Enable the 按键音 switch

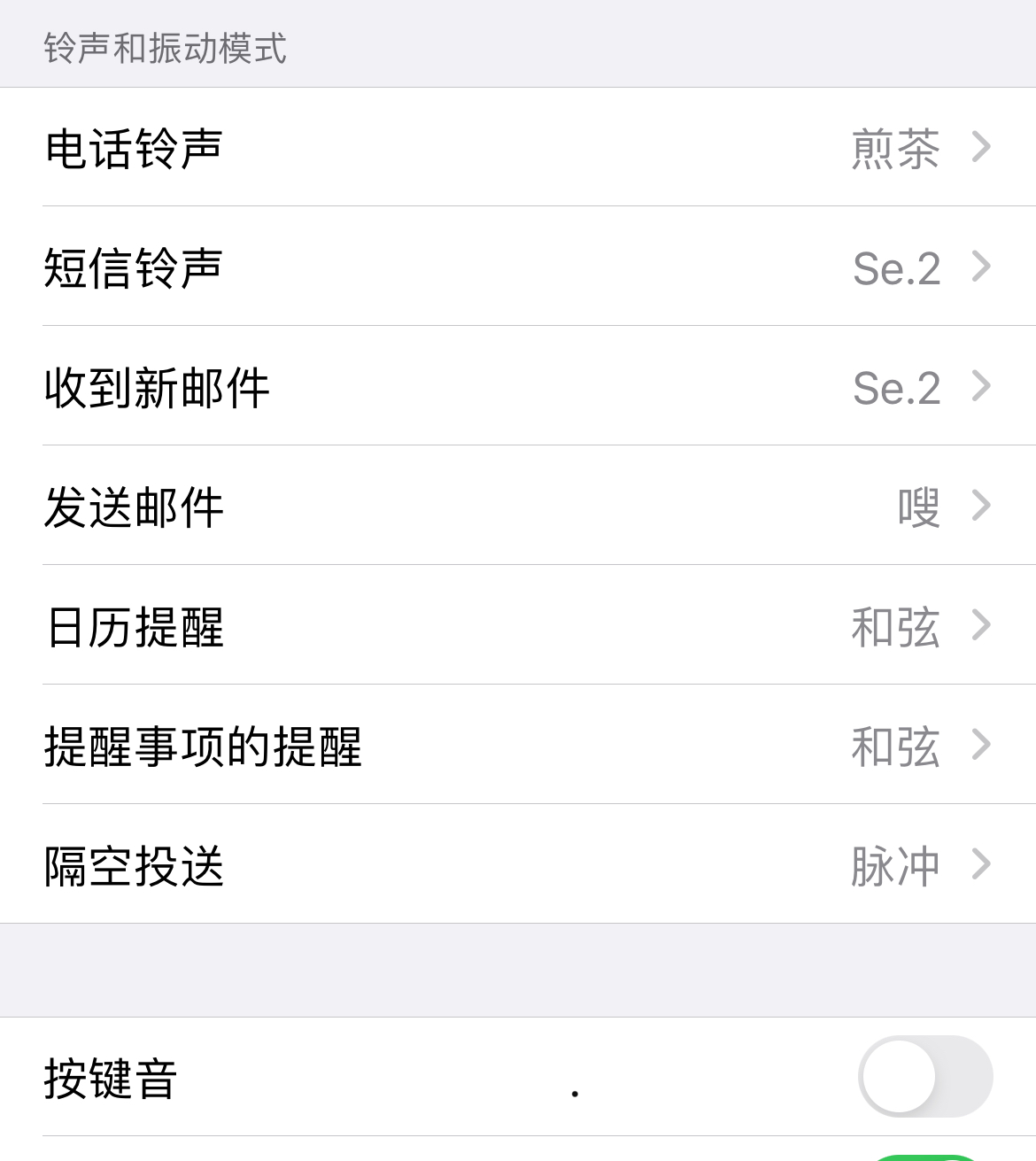point(924,1076)
